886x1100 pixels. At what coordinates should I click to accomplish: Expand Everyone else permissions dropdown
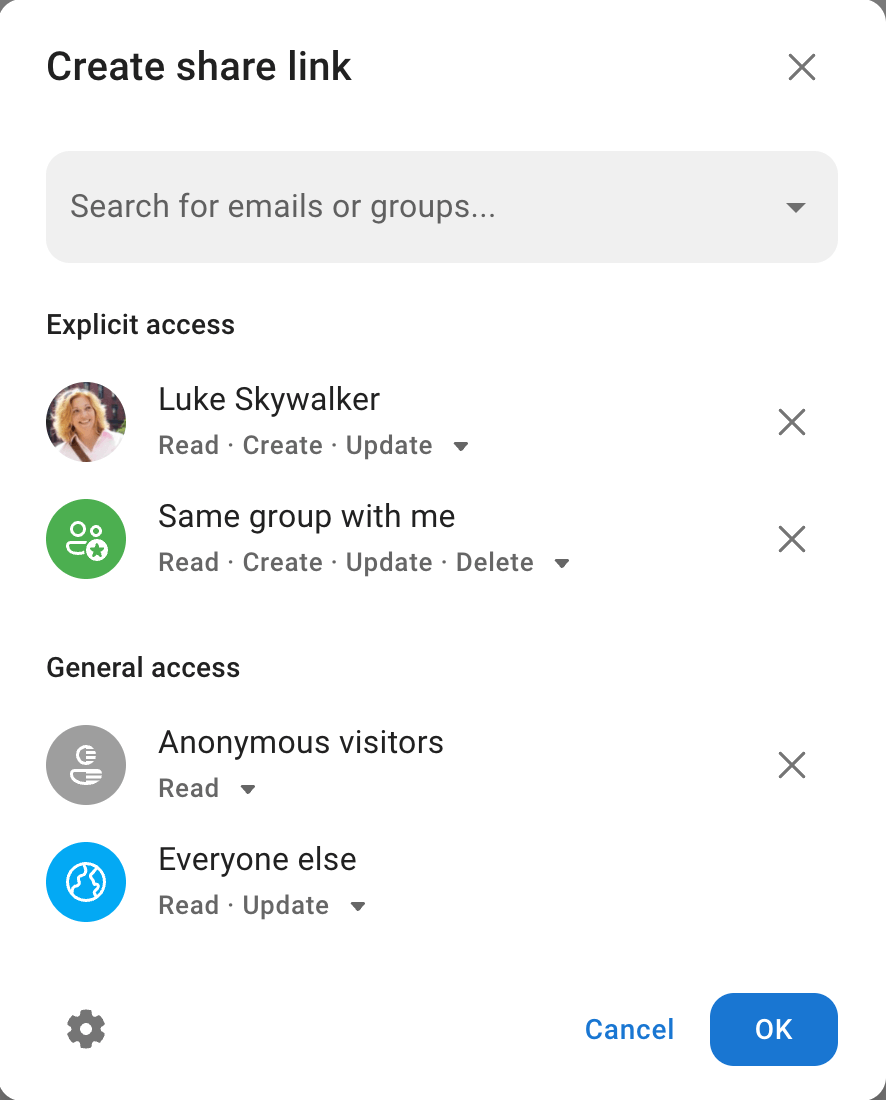358,906
